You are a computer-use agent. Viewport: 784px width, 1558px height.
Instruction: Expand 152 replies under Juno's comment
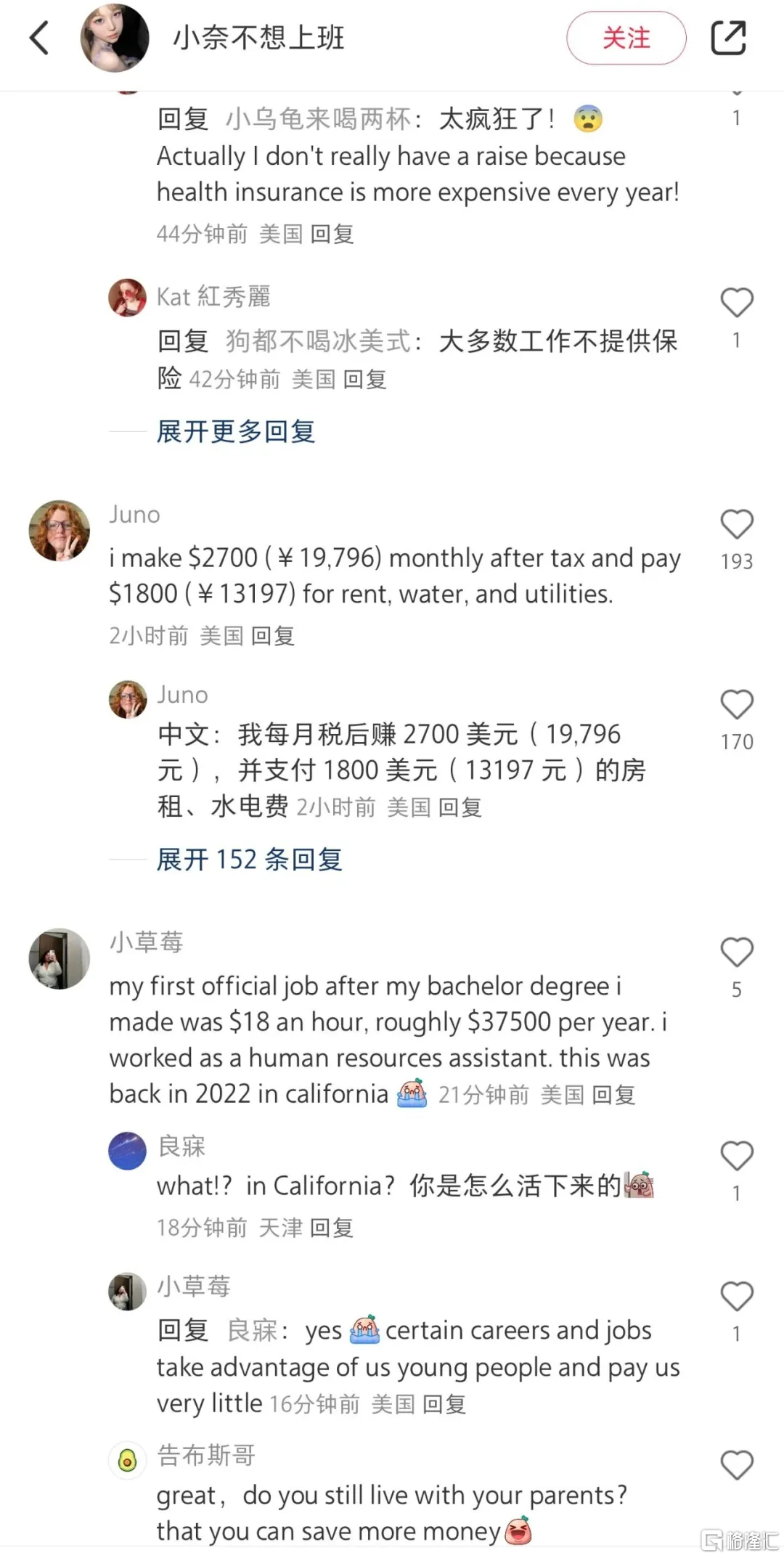pos(249,860)
